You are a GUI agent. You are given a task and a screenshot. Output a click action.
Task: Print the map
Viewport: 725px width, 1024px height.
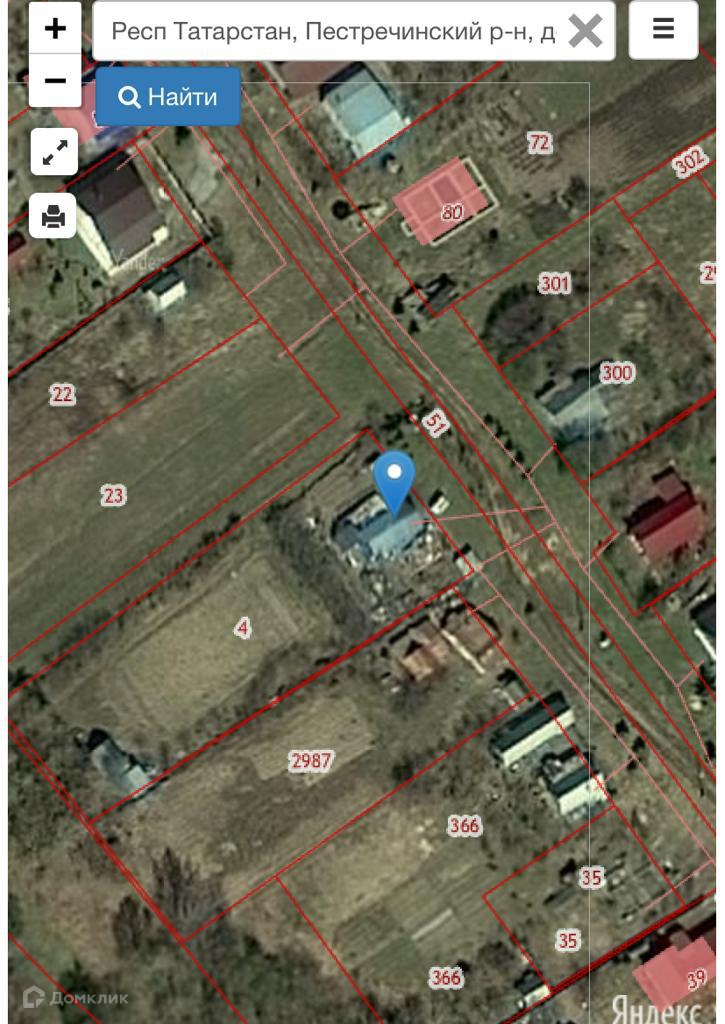click(53, 216)
